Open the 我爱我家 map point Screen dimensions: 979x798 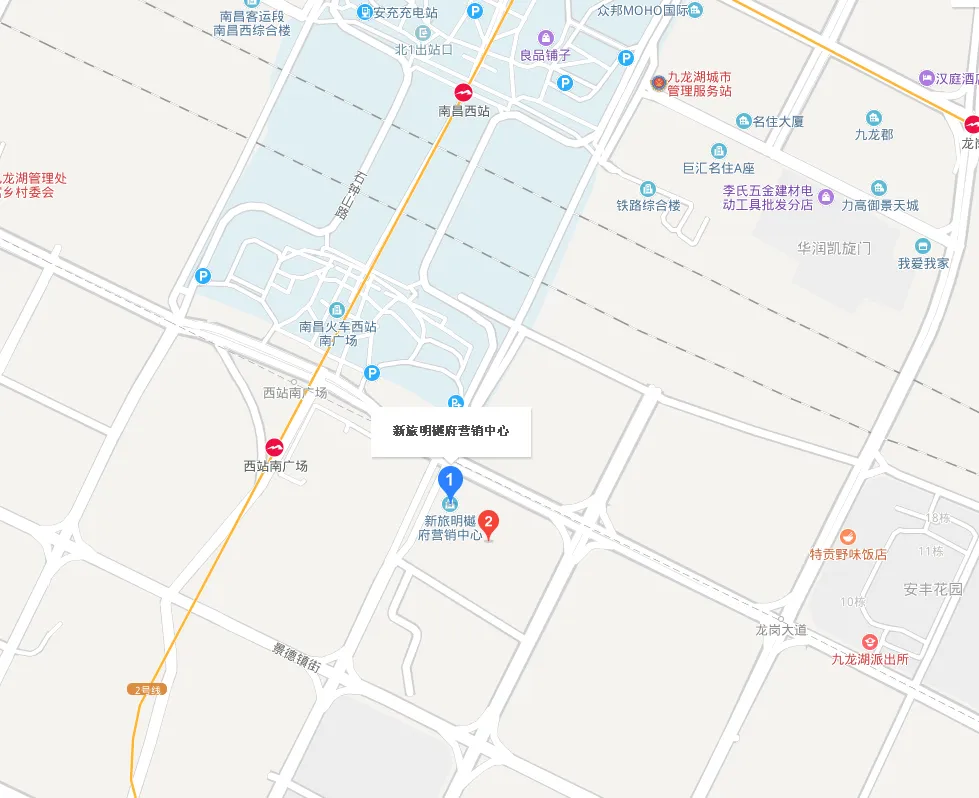[x=922, y=246]
